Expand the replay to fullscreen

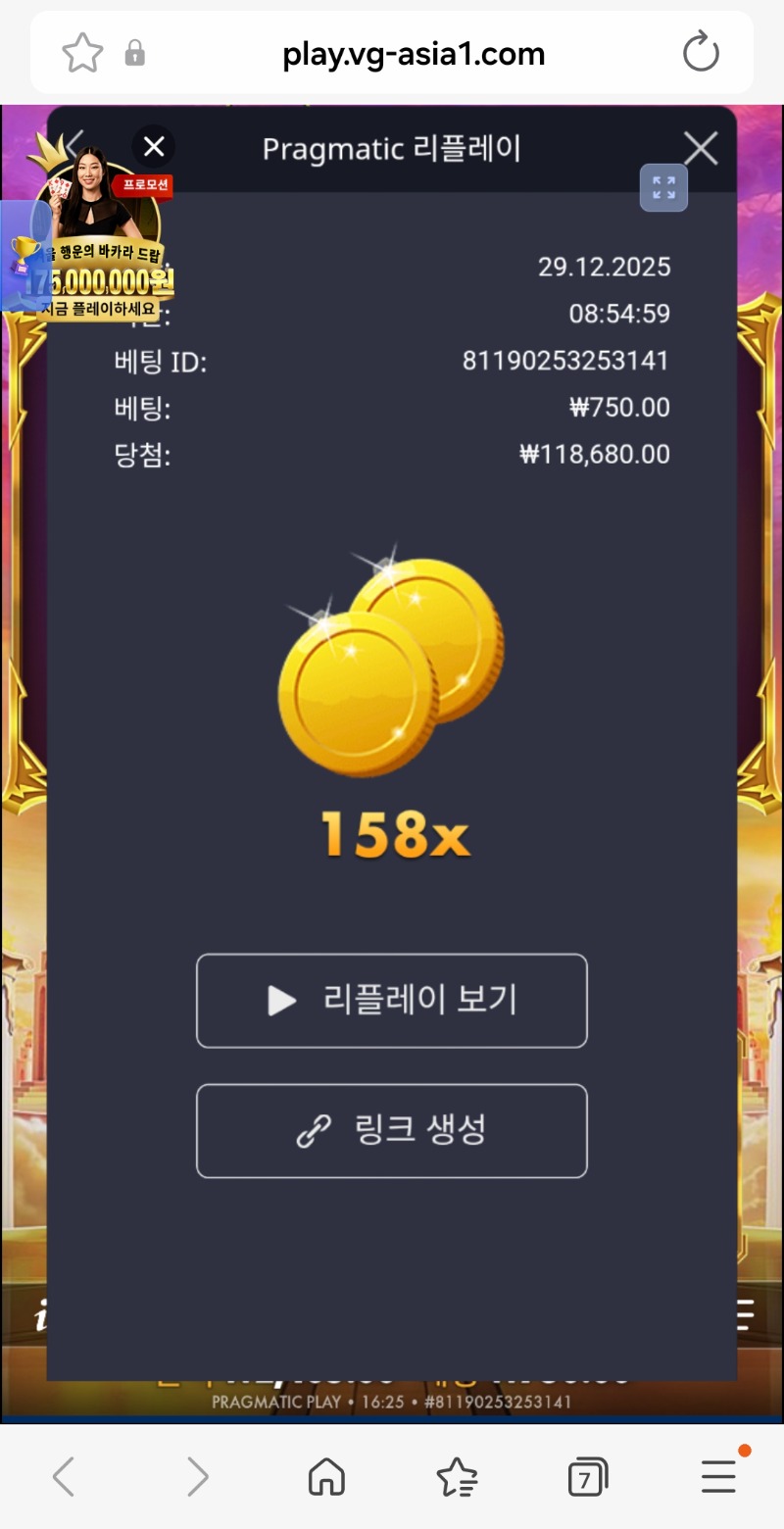point(663,187)
